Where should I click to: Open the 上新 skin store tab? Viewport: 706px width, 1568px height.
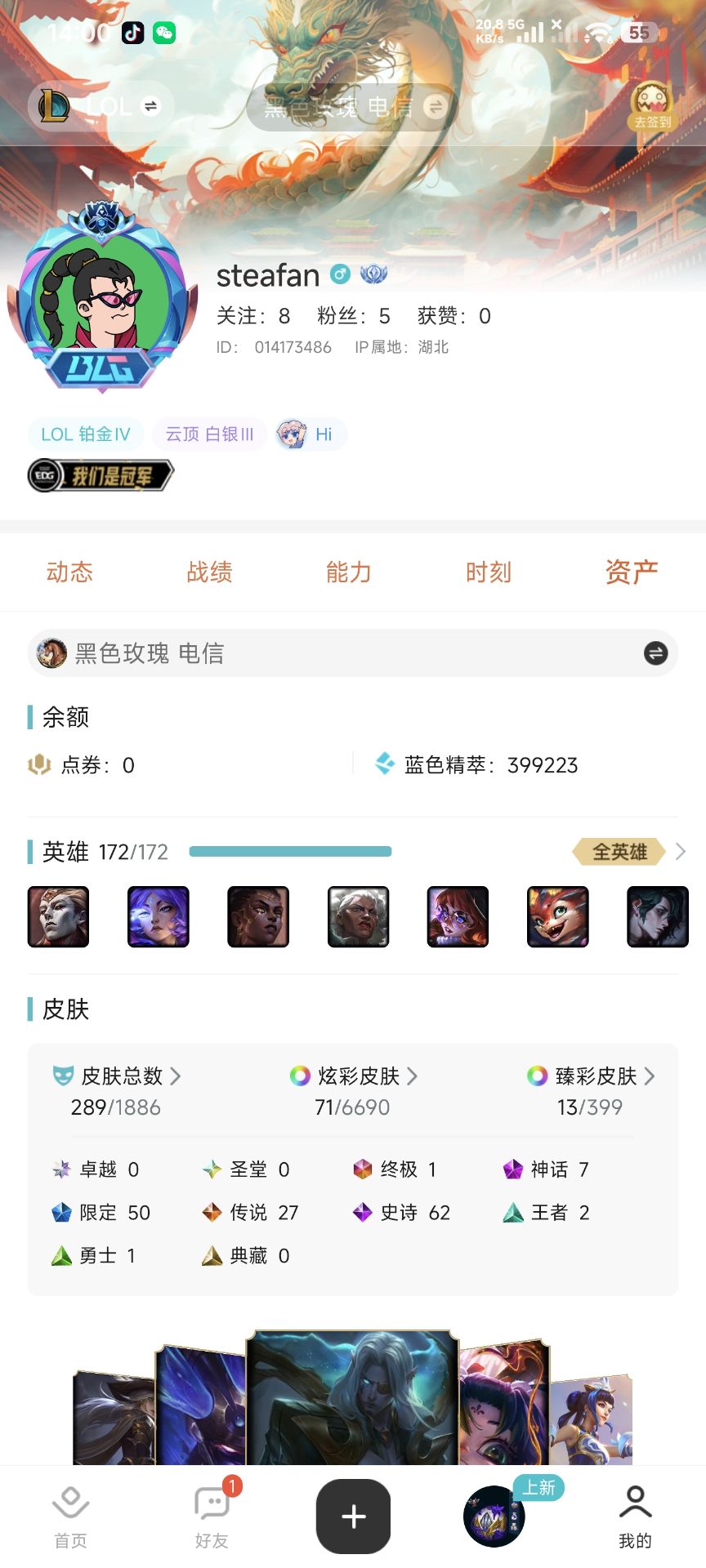pos(494,1516)
